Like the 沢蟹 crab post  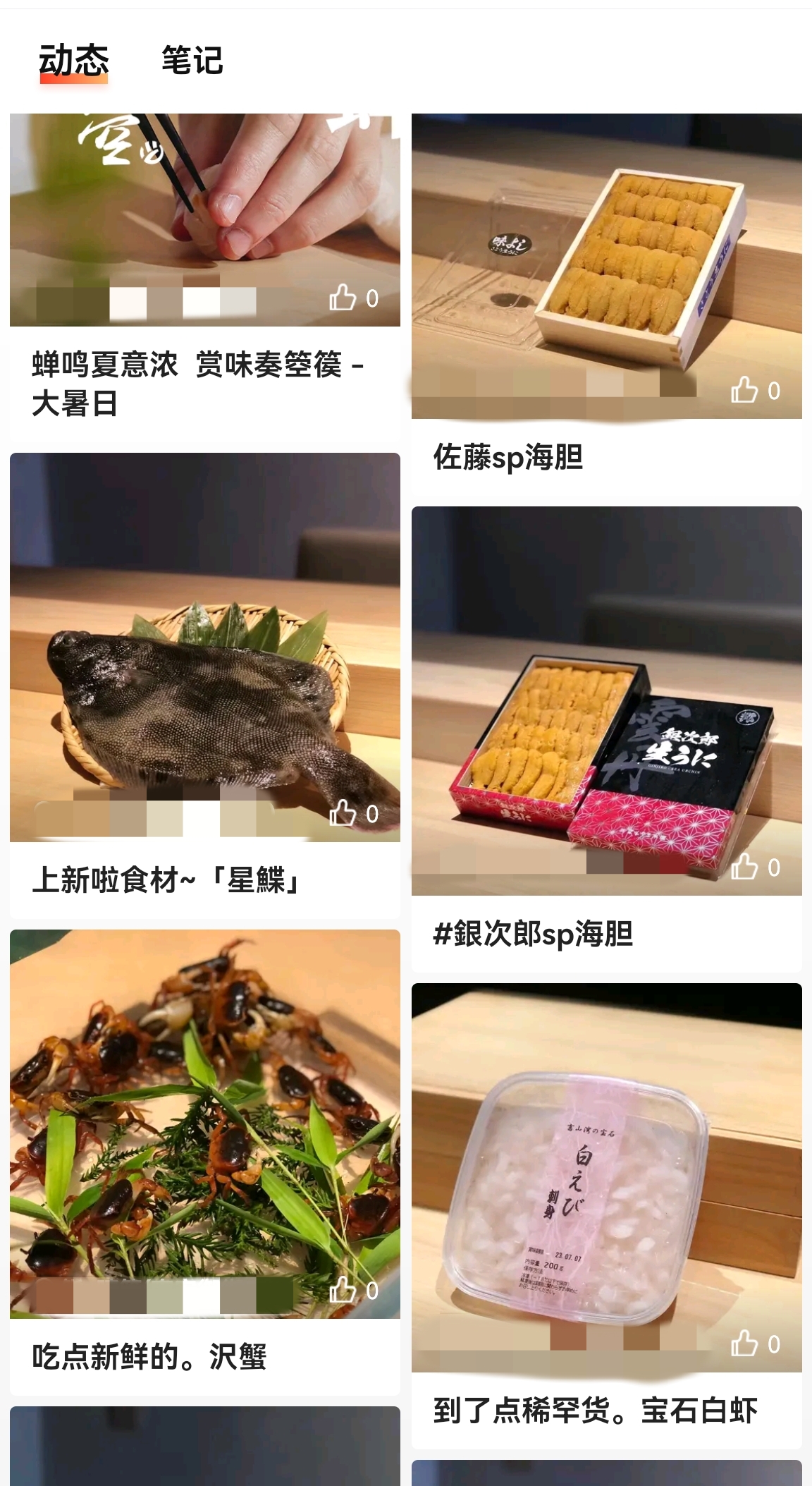[343, 1290]
